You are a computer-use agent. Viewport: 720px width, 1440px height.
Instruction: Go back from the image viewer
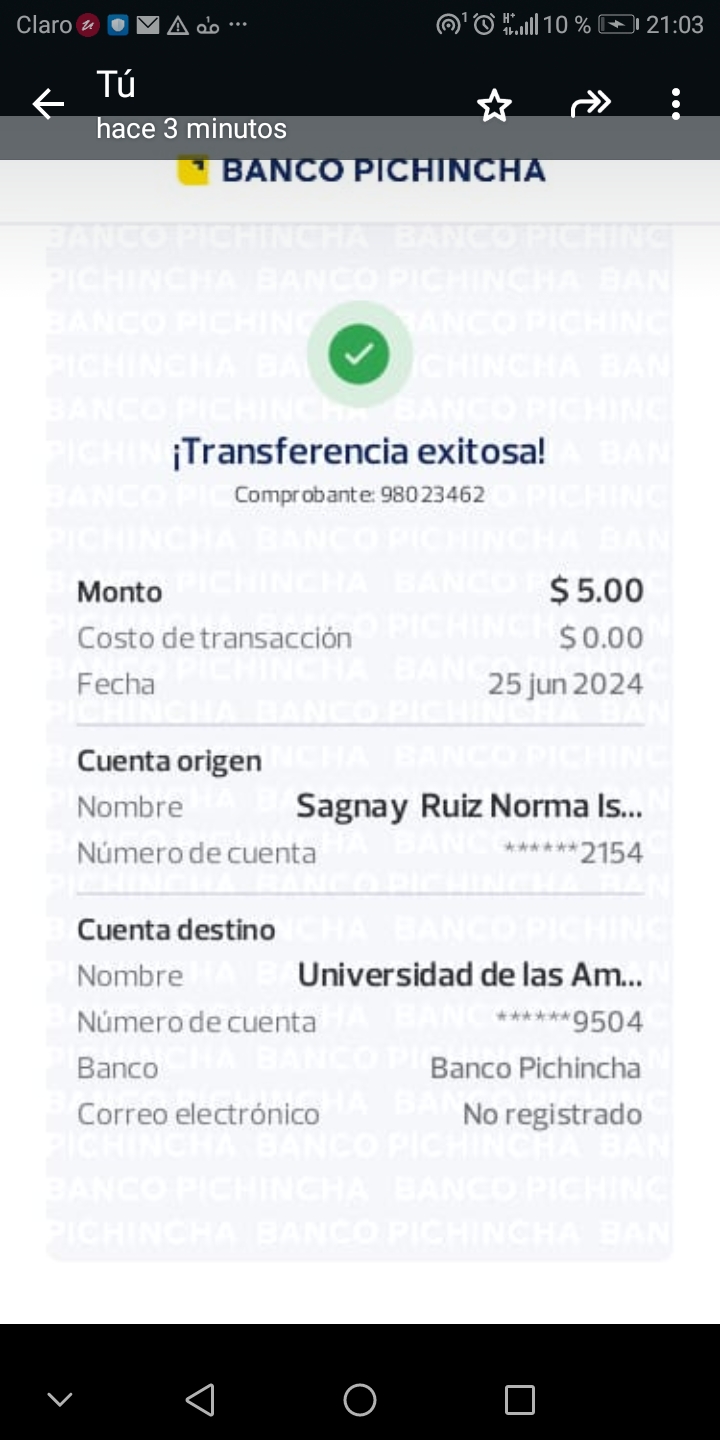coord(48,104)
